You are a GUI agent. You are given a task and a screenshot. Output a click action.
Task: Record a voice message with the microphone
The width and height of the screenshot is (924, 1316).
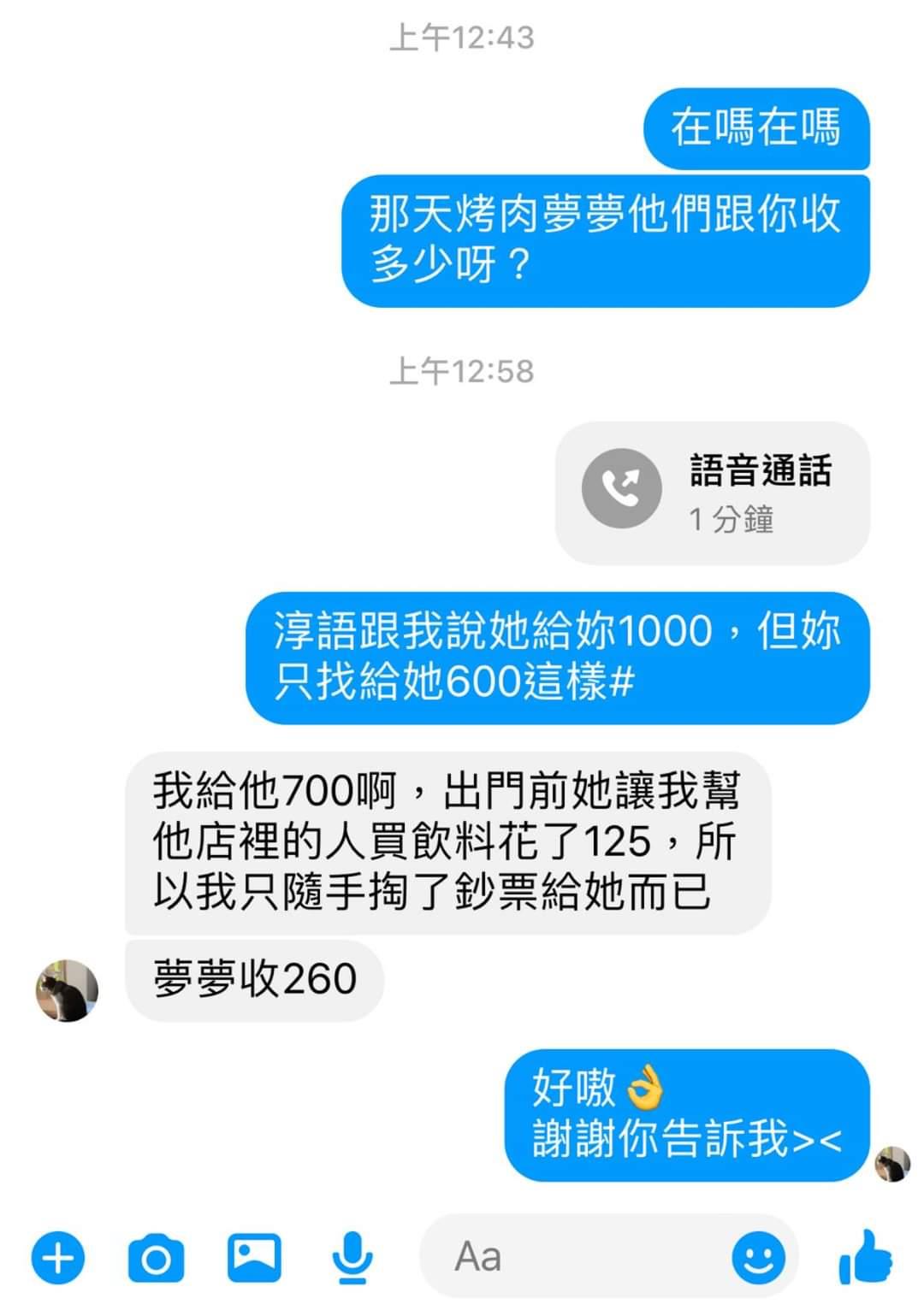[352, 1258]
